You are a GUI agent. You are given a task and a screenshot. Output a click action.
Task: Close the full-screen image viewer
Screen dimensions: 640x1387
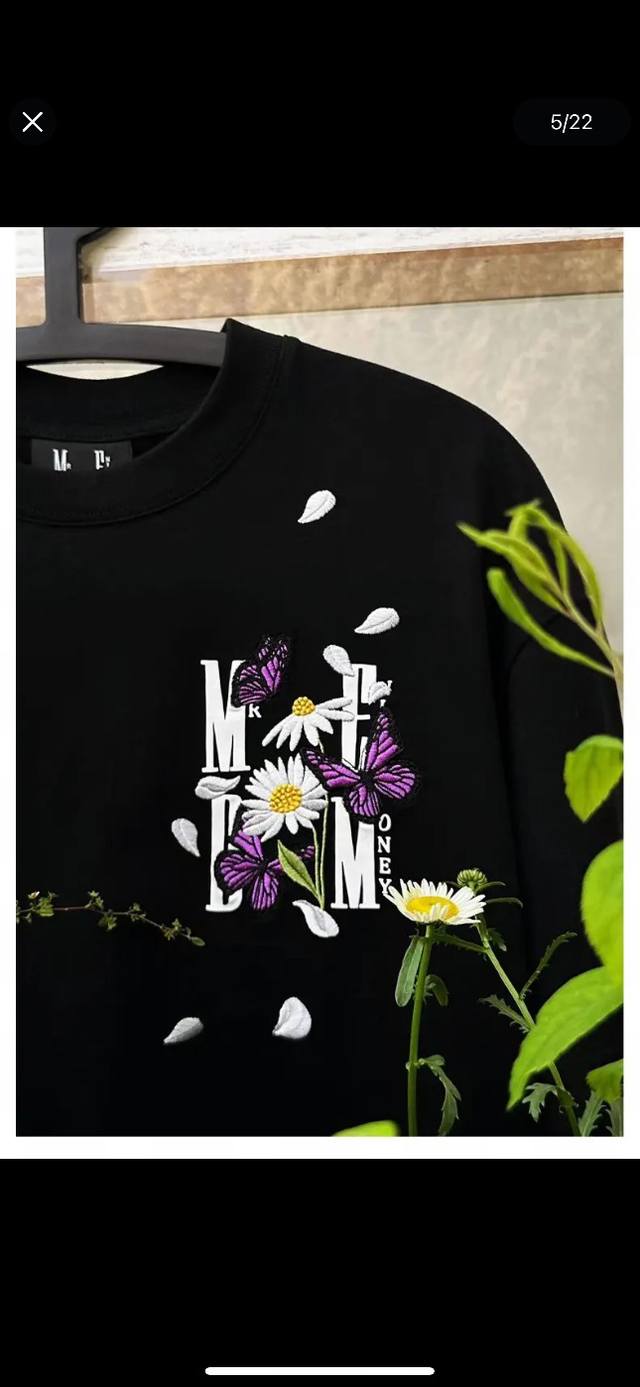(x=33, y=122)
